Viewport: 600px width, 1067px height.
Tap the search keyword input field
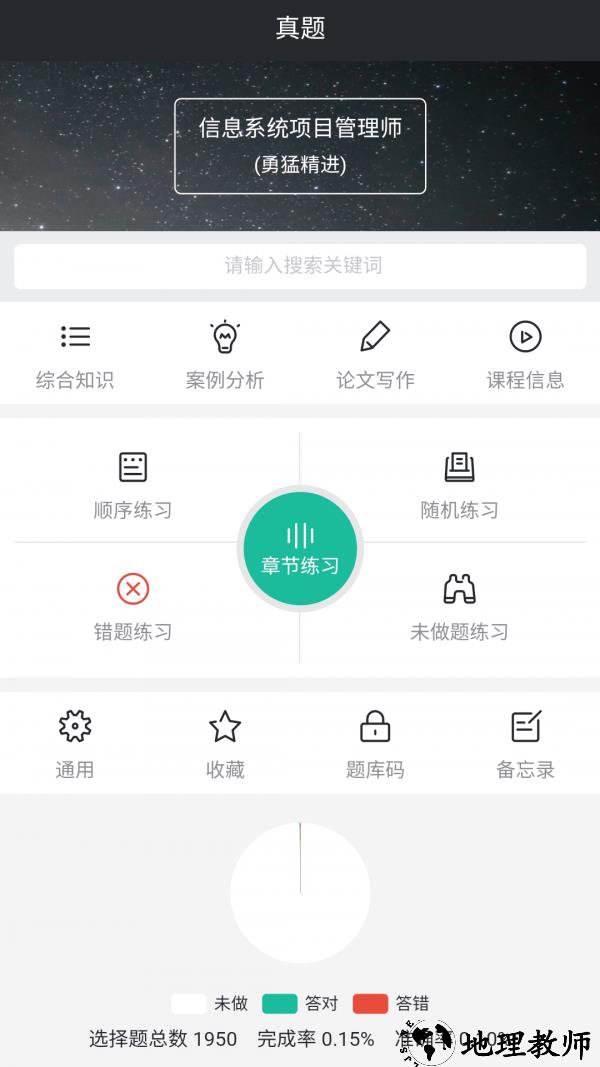point(300,266)
